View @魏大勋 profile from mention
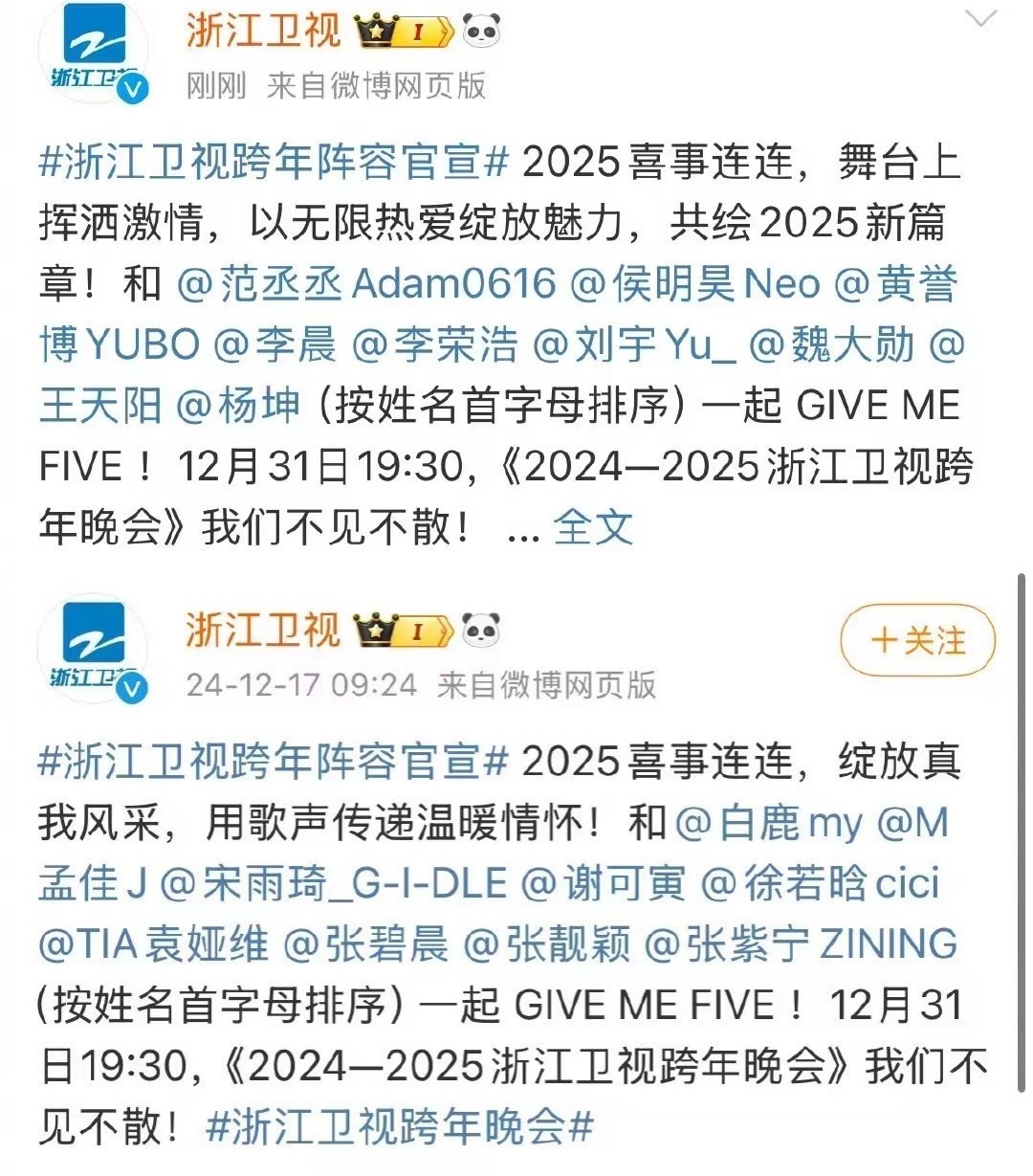 (x=830, y=345)
